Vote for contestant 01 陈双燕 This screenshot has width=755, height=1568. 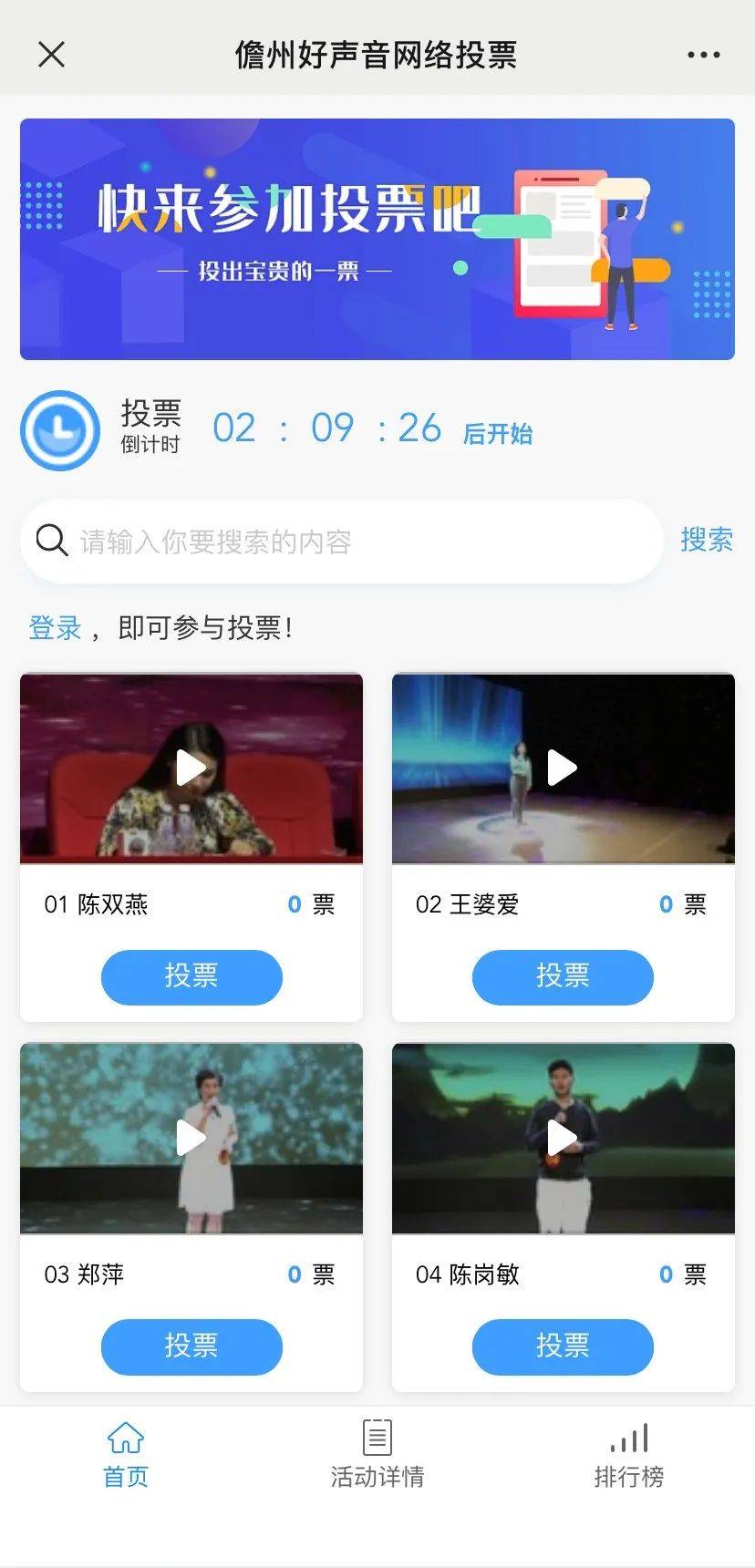click(191, 976)
